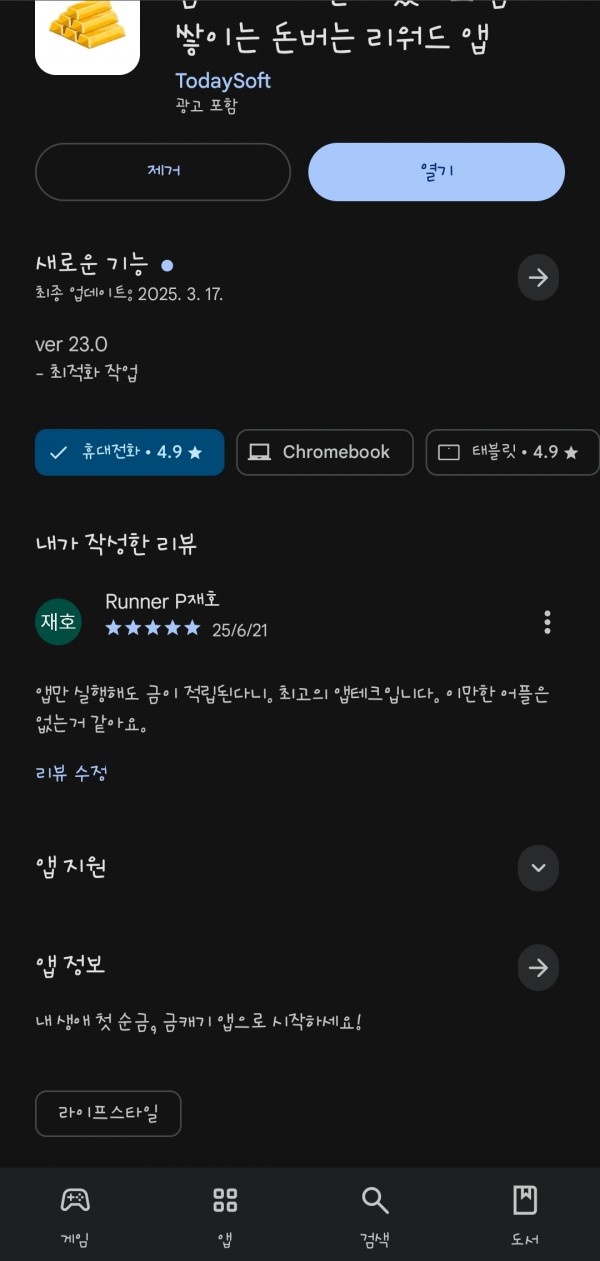Switch to the 도서 tab
The height and width of the screenshot is (1261, 600).
[525, 1216]
